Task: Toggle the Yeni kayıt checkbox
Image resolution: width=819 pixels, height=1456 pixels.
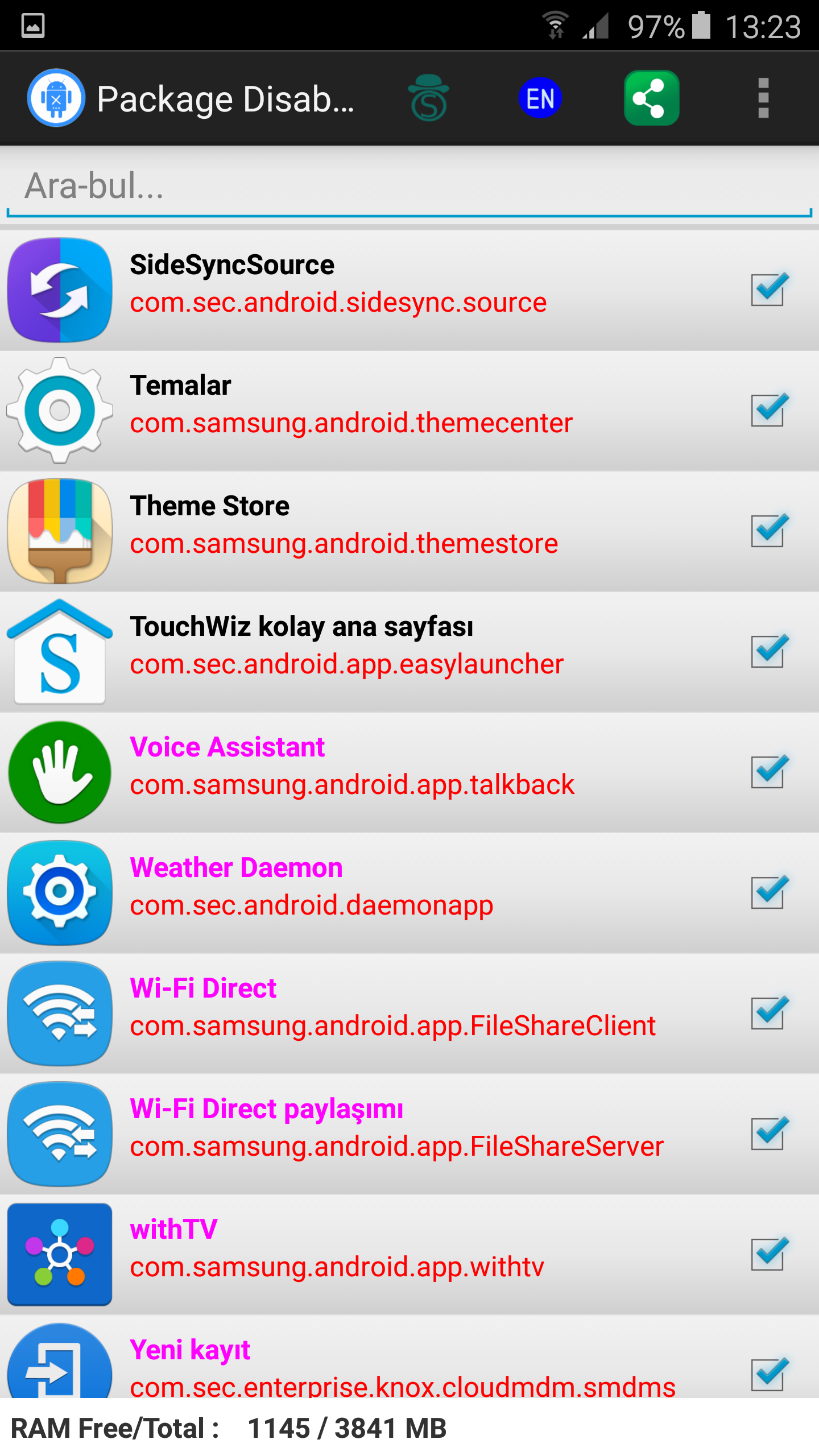Action: click(768, 1374)
